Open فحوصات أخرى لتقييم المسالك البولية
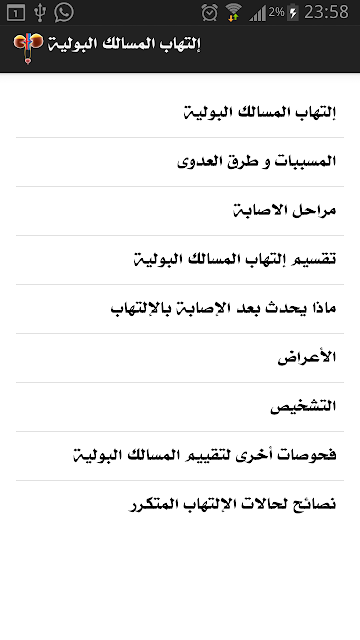Image resolution: width=360 pixels, height=640 pixels. 180,456
